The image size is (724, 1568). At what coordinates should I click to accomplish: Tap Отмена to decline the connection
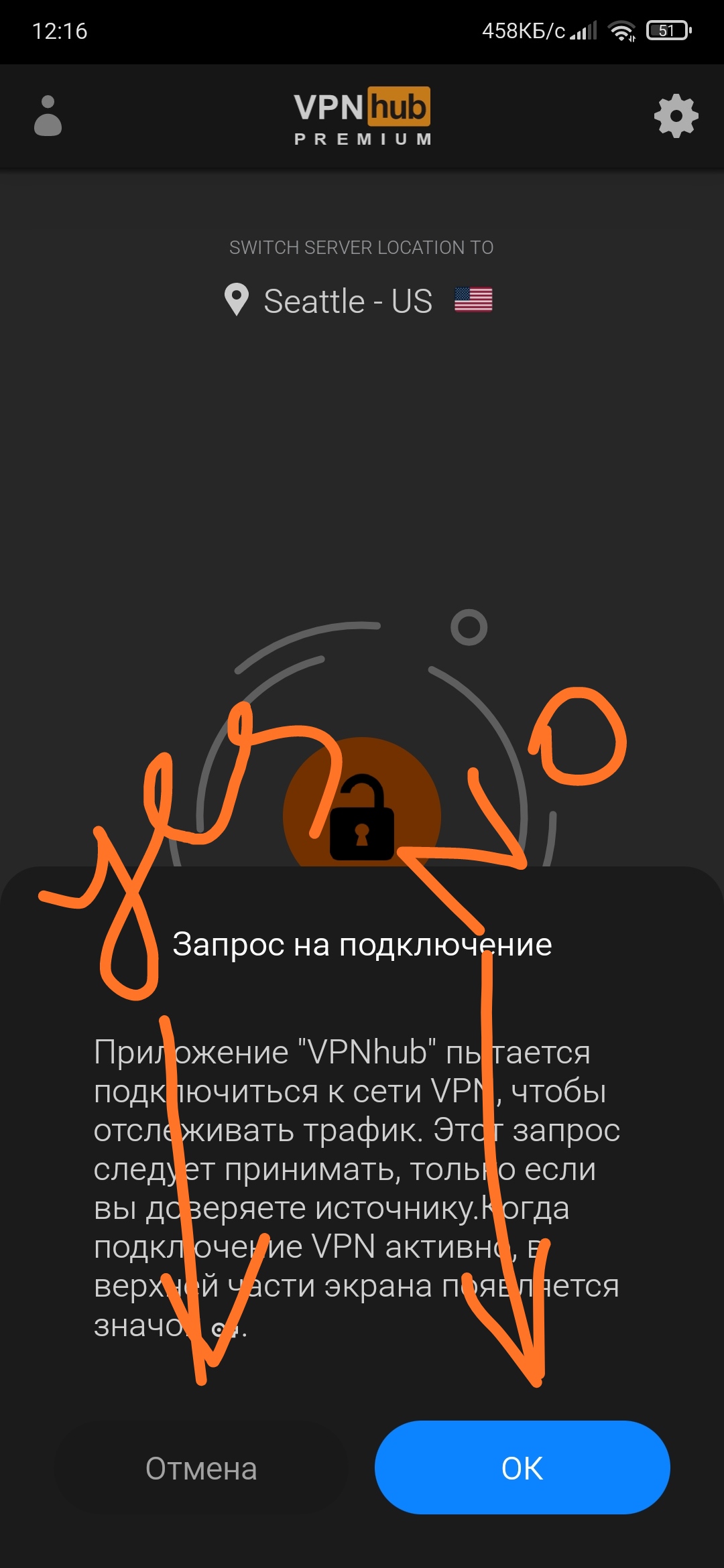coord(201,1469)
